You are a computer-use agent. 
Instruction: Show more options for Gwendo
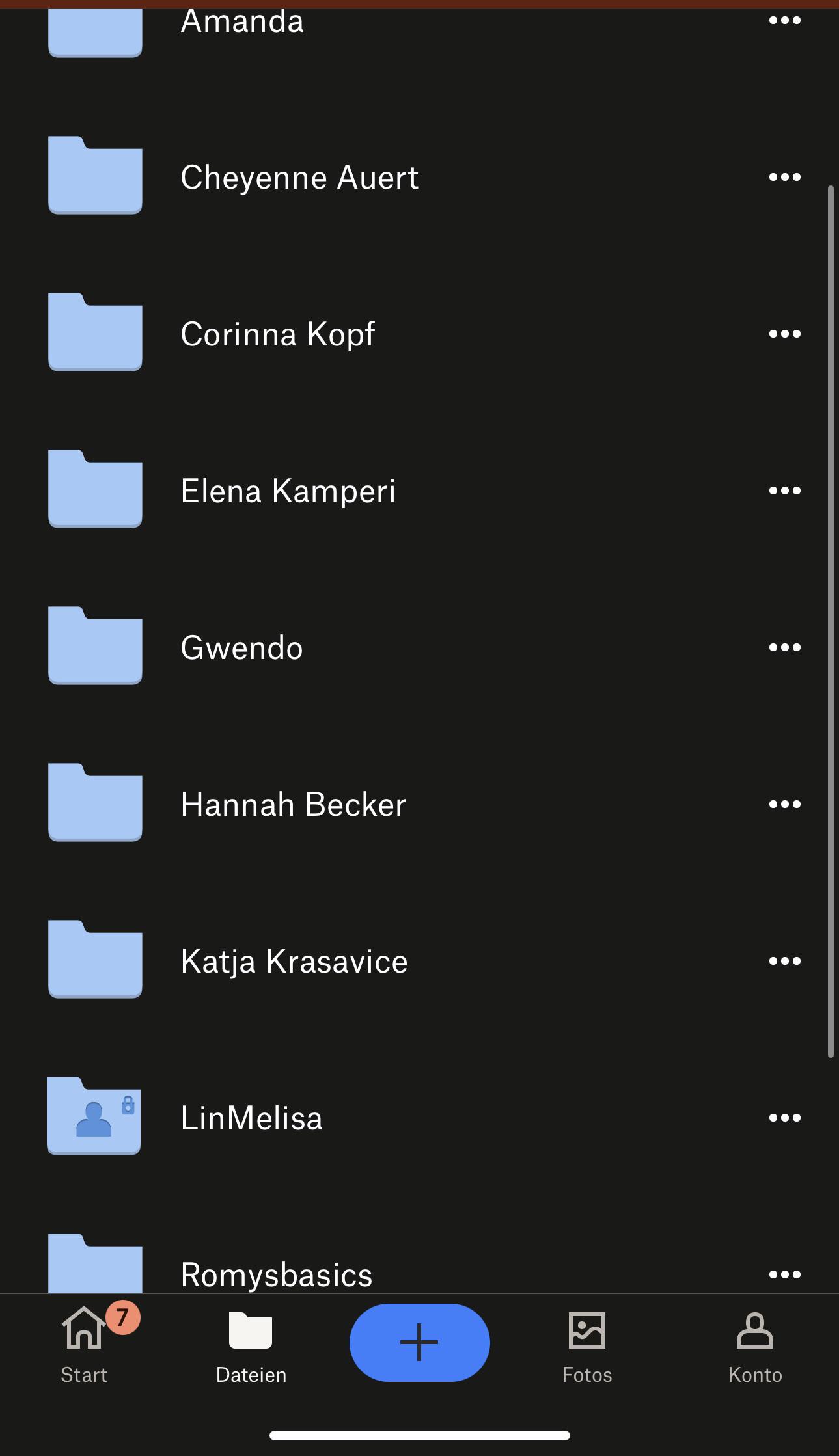(784, 647)
